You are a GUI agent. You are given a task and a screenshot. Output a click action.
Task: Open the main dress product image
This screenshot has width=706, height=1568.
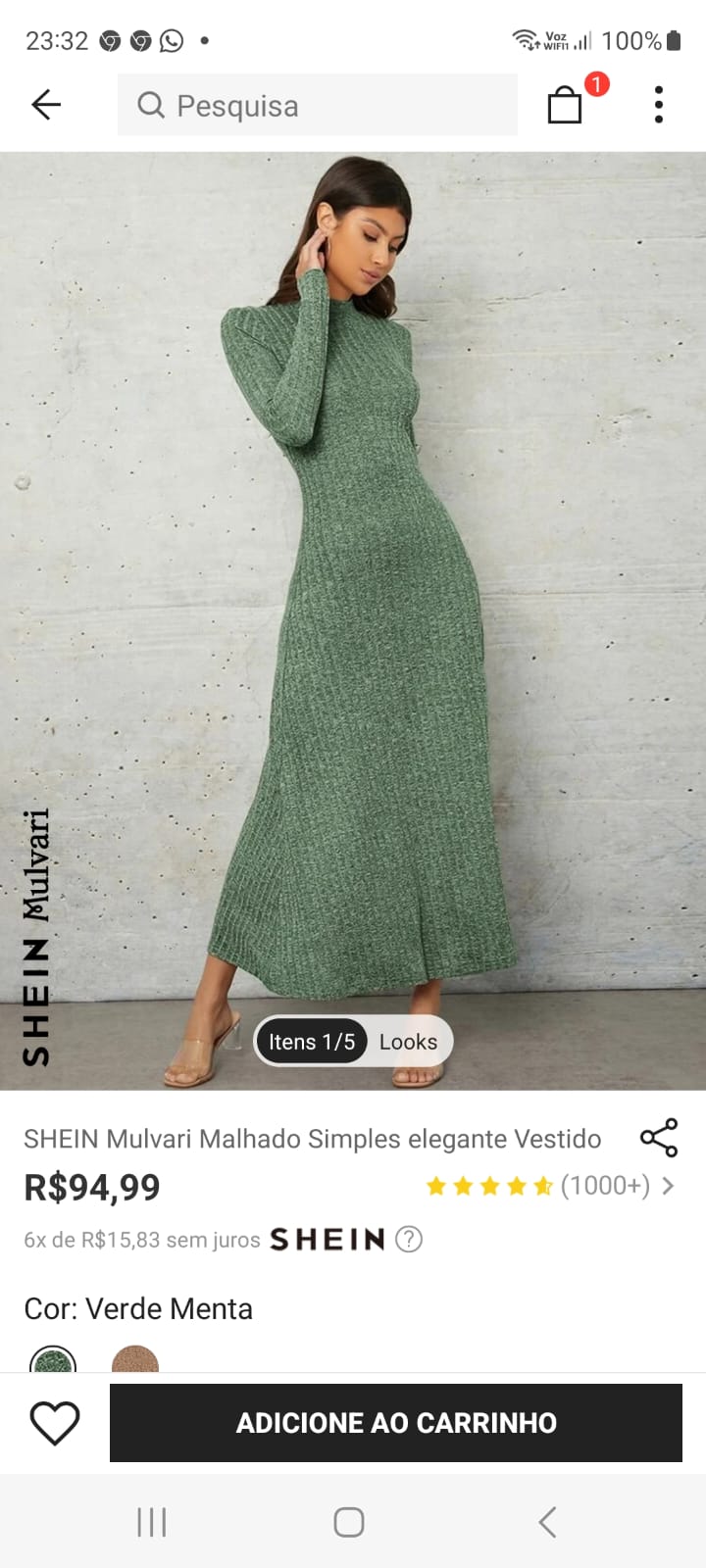(x=353, y=588)
